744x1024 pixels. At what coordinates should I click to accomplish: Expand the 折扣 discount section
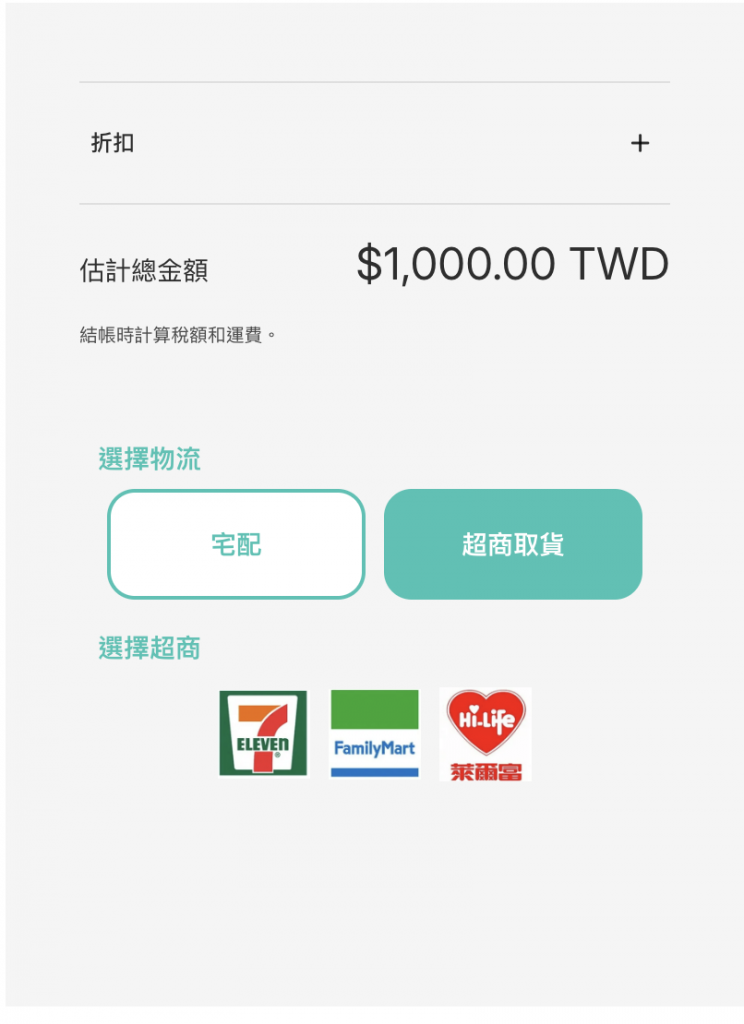pyautogui.click(x=640, y=143)
